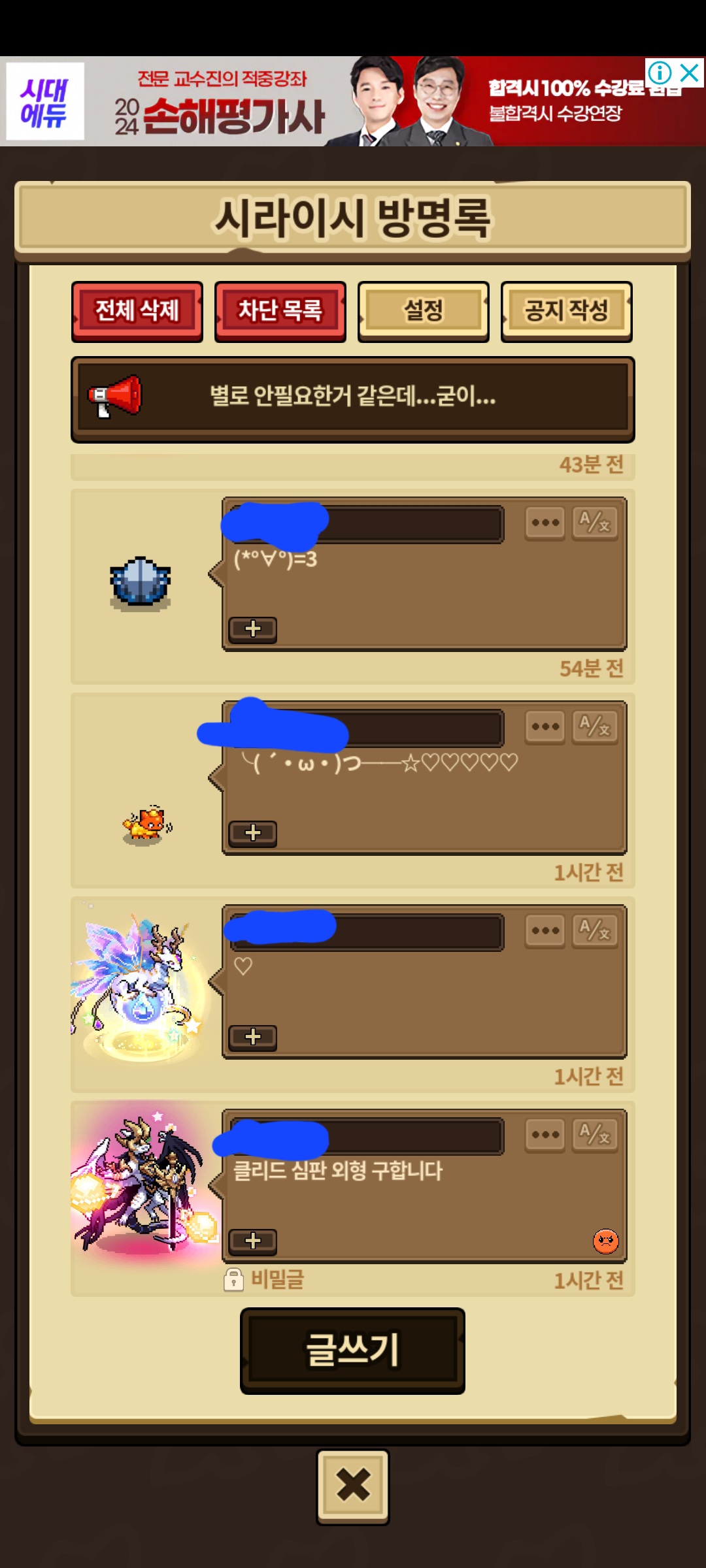Screen dimensions: 706x1568
Task: Open more options on the single ♡ post
Action: [x=545, y=930]
